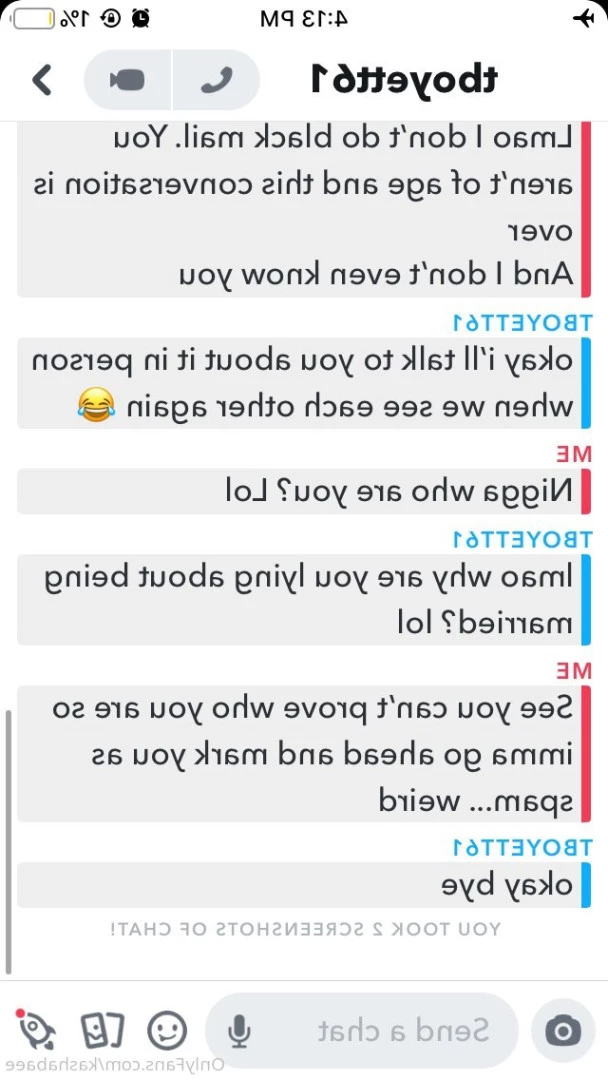This screenshot has height=1080, width=608.
Task: Open the camera from the chat bar
Action: point(563,1030)
